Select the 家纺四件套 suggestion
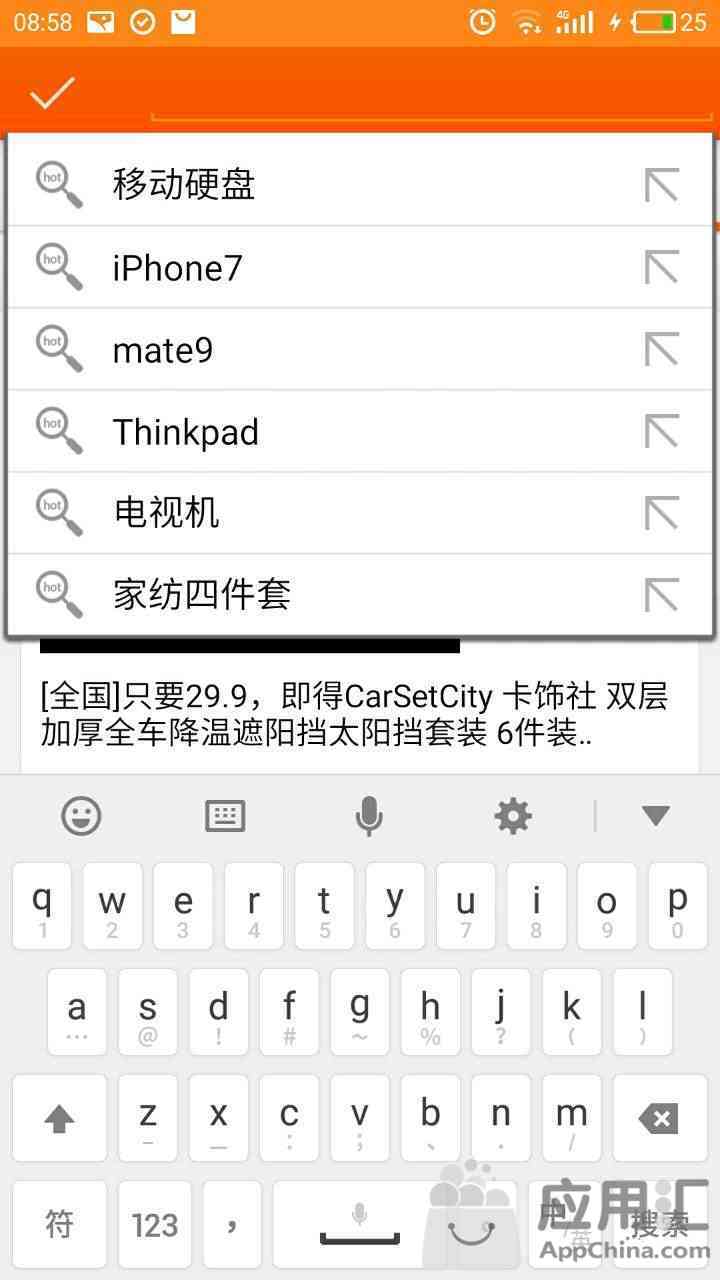 tap(360, 594)
